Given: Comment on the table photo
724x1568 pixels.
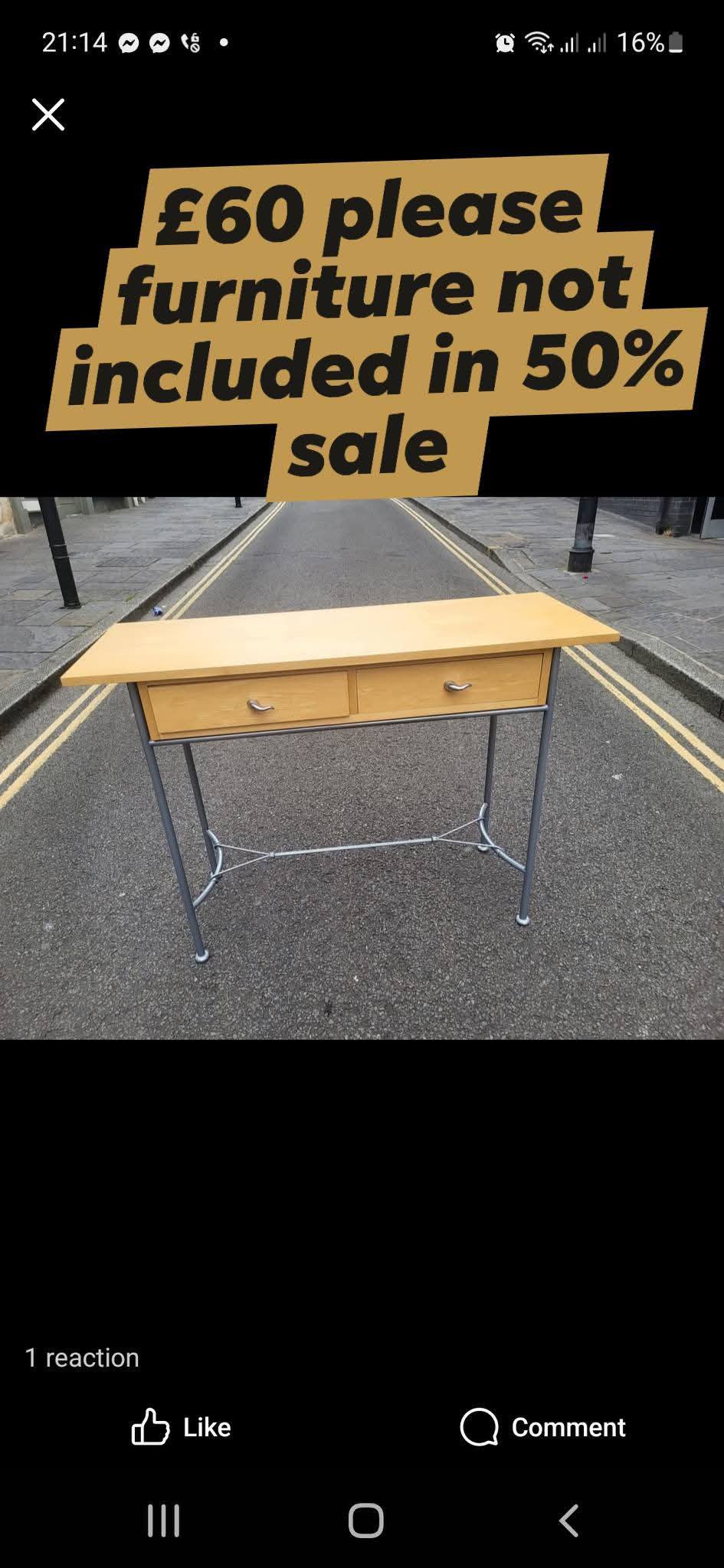Looking at the screenshot, I should pyautogui.click(x=543, y=1427).
